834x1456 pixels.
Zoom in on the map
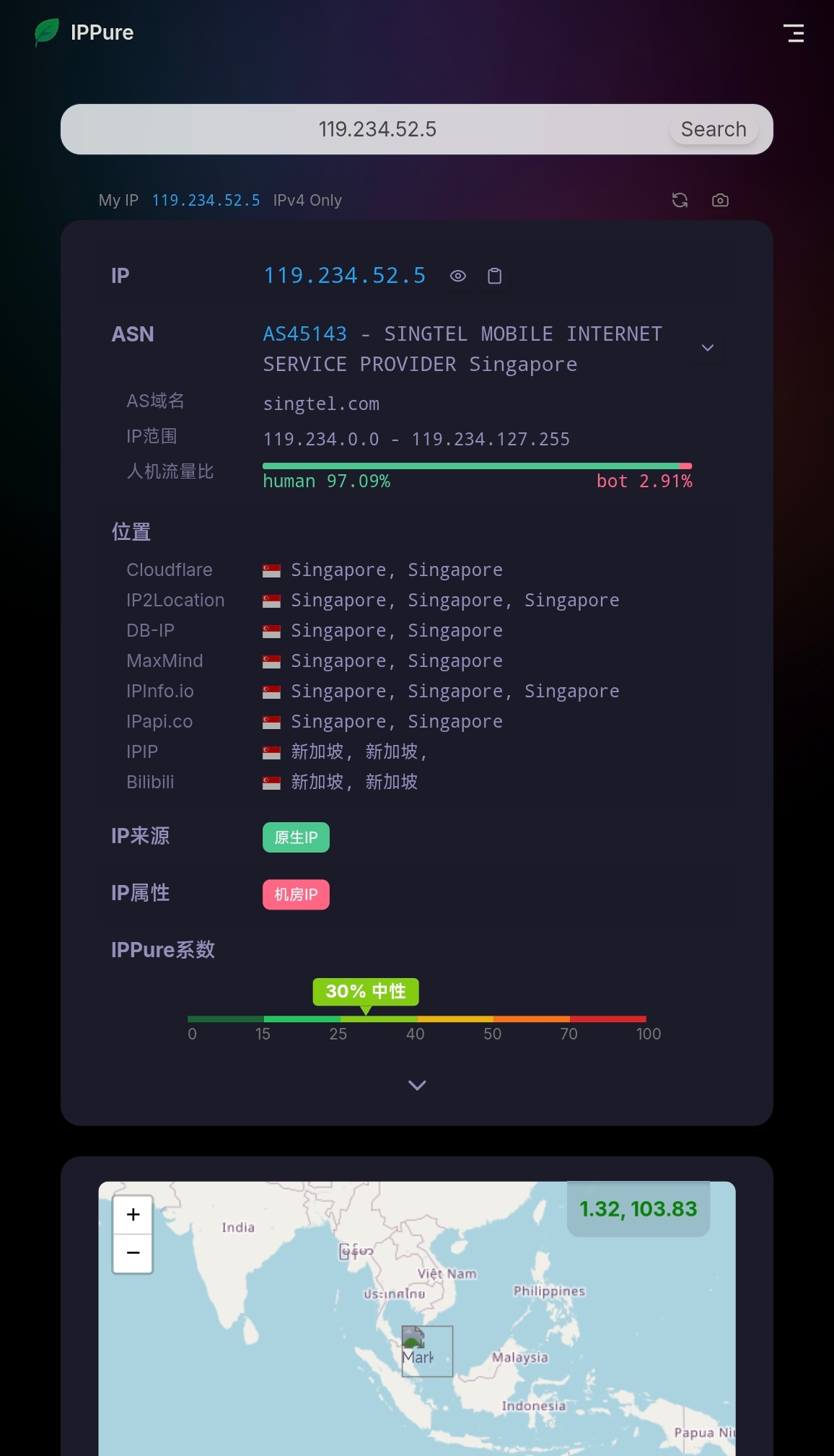(x=133, y=1215)
